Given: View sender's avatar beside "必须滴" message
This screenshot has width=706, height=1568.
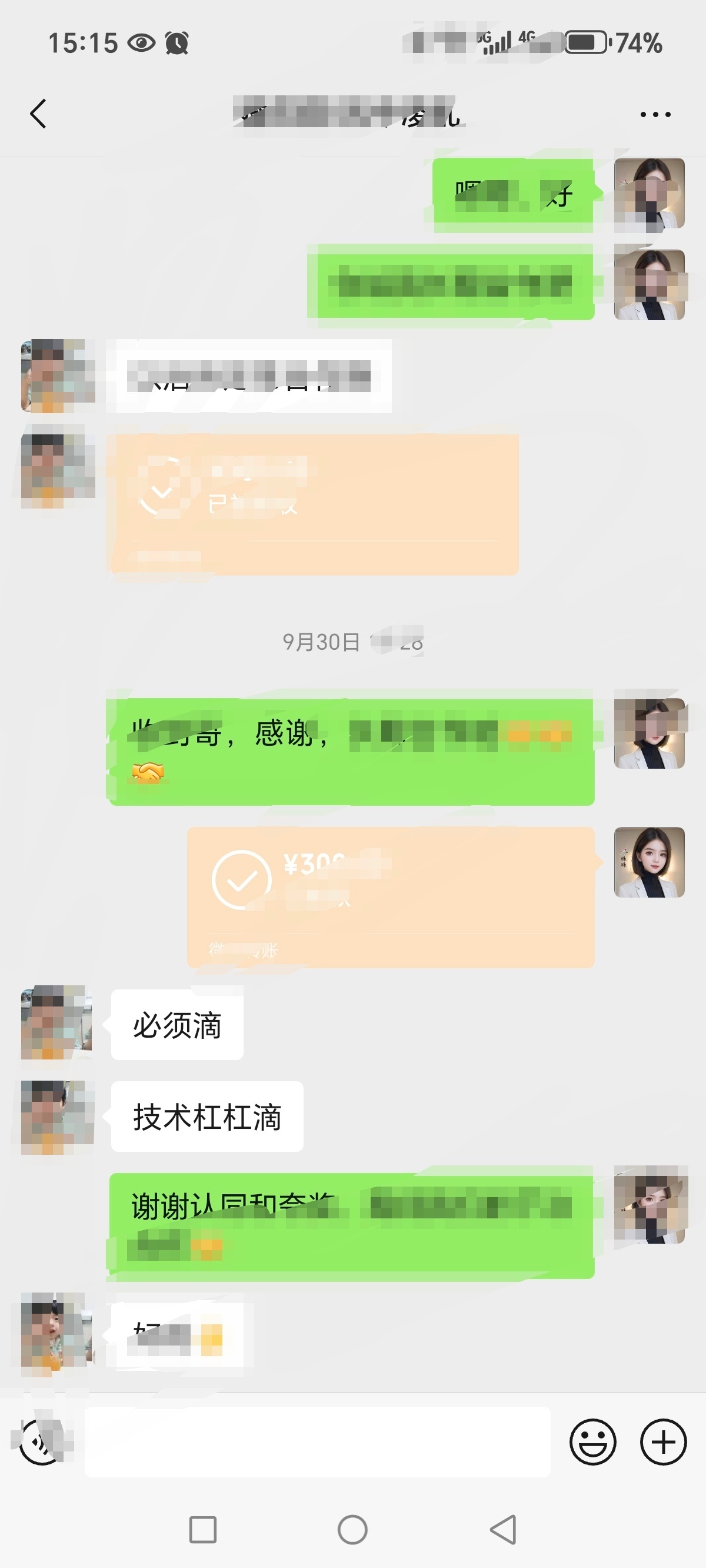Looking at the screenshot, I should point(56,1022).
